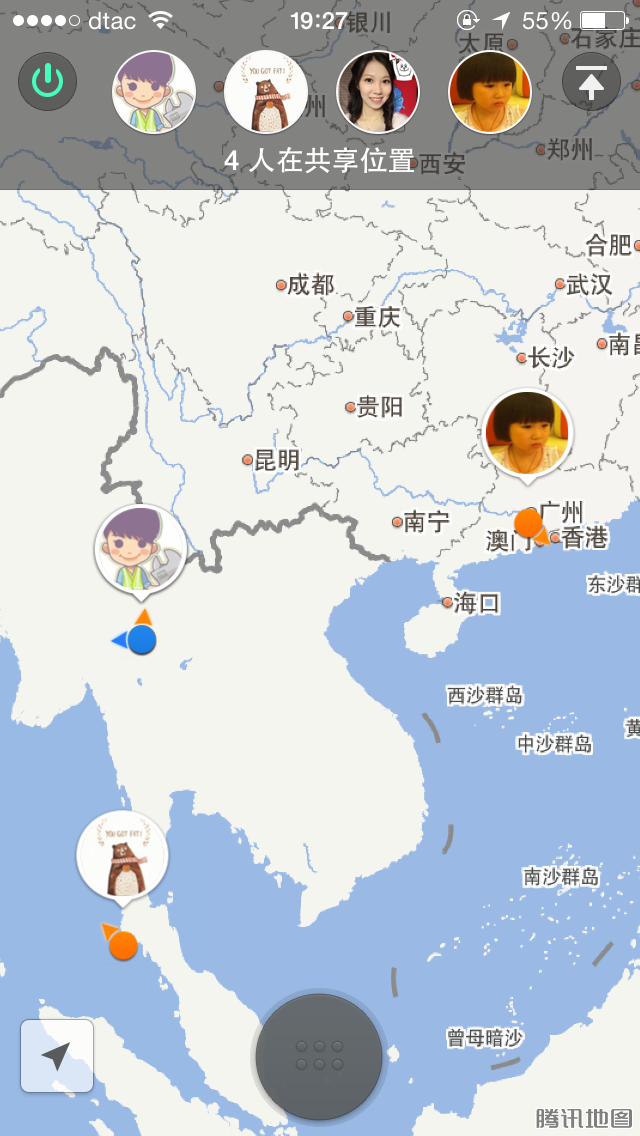The width and height of the screenshot is (640, 1136).
Task: Select the bear avatar in top bar
Action: pyautogui.click(x=265, y=92)
